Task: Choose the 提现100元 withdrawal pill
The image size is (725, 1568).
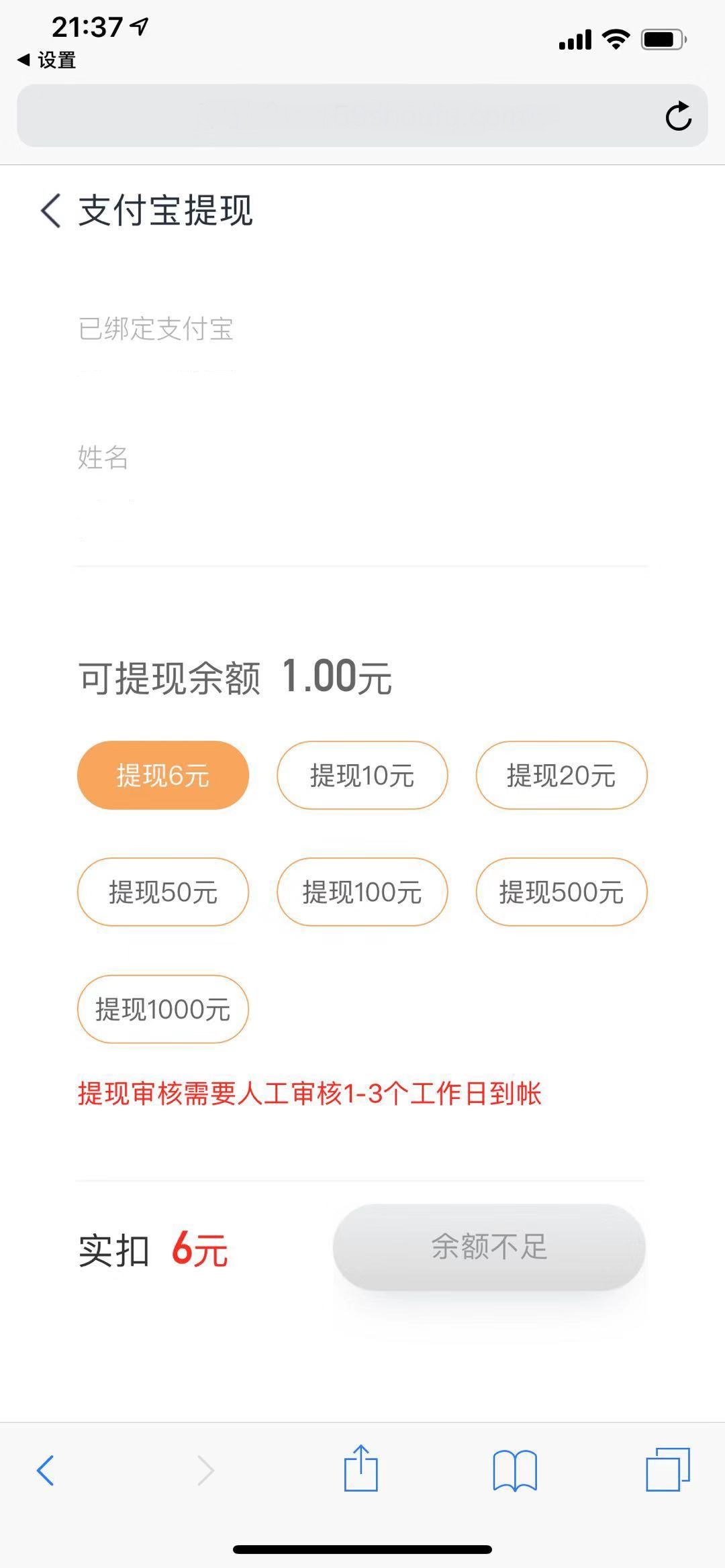Action: point(362,892)
